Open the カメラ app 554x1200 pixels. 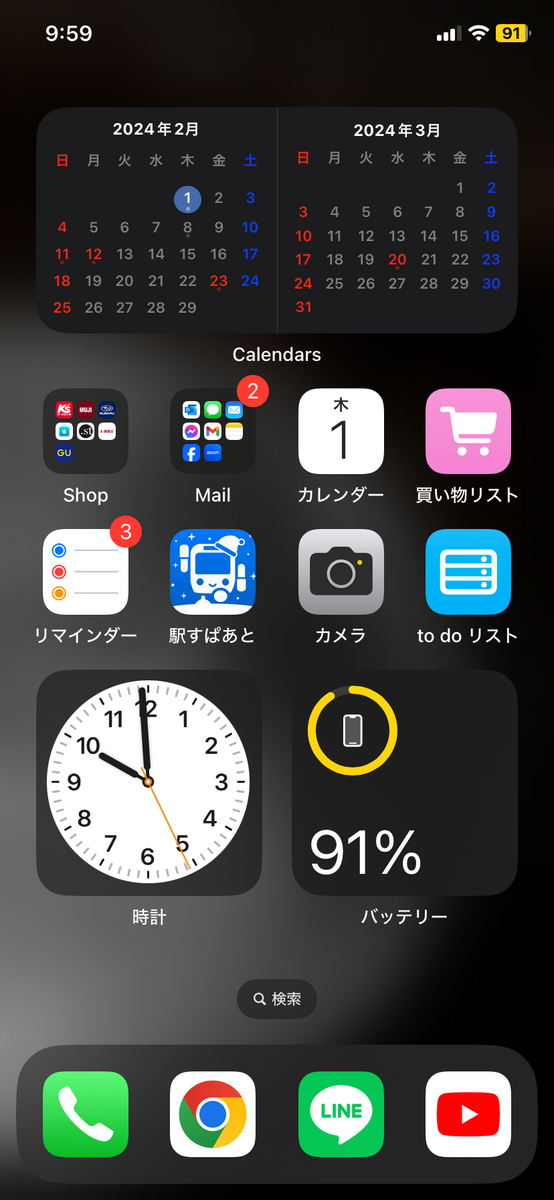pos(341,572)
